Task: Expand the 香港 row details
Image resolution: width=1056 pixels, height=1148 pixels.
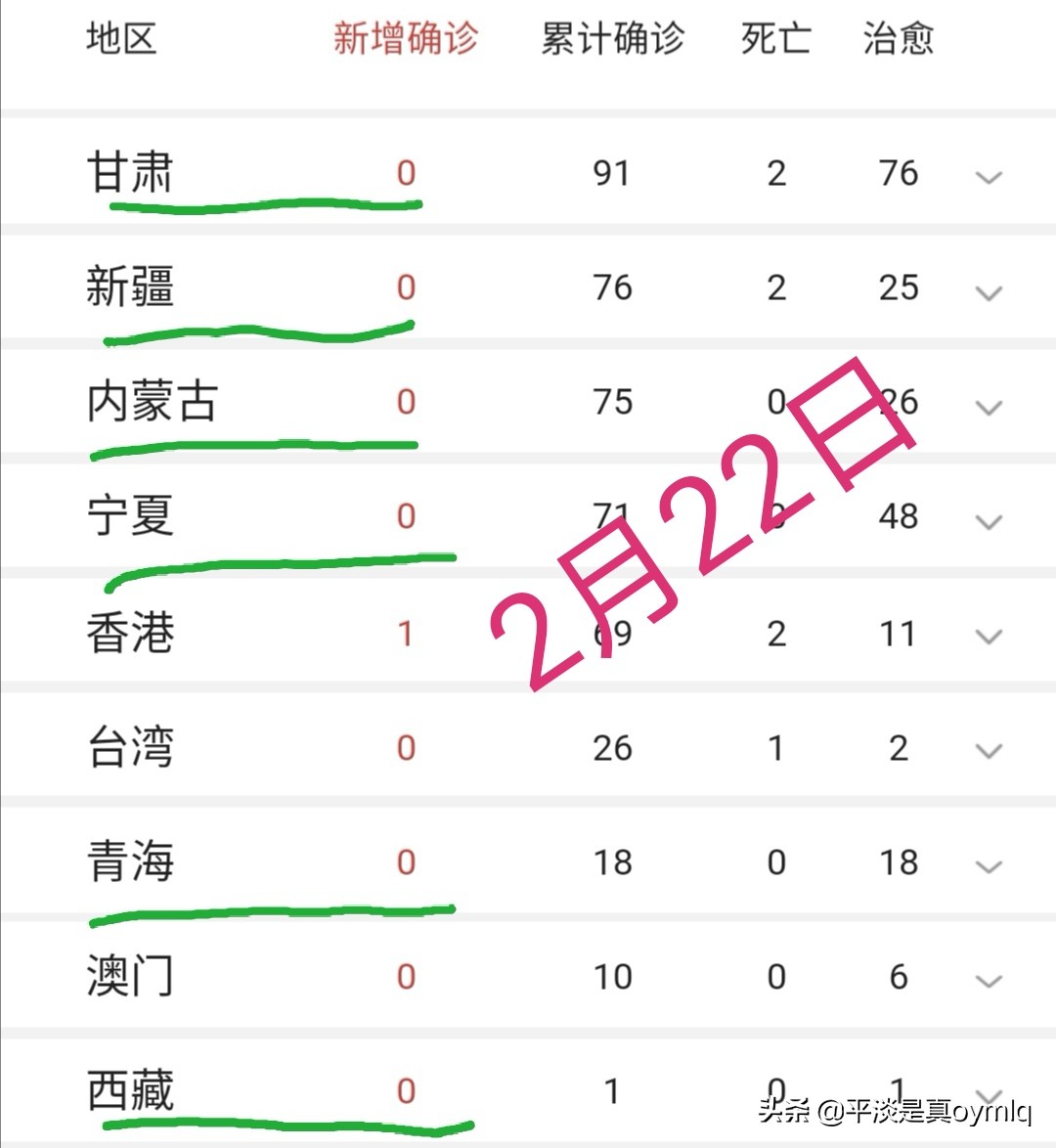Action: [x=989, y=638]
